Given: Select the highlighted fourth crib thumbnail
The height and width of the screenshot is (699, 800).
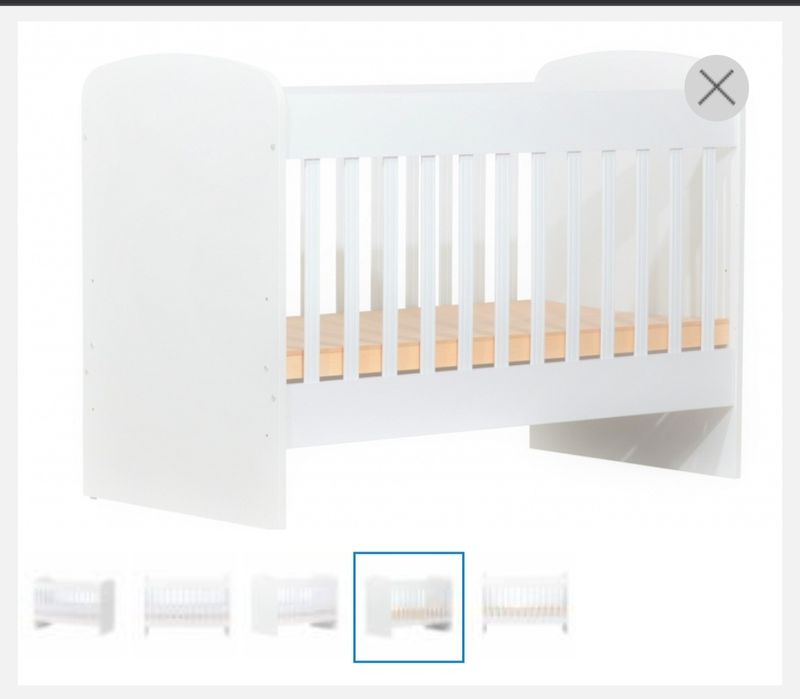Looking at the screenshot, I should [408, 606].
